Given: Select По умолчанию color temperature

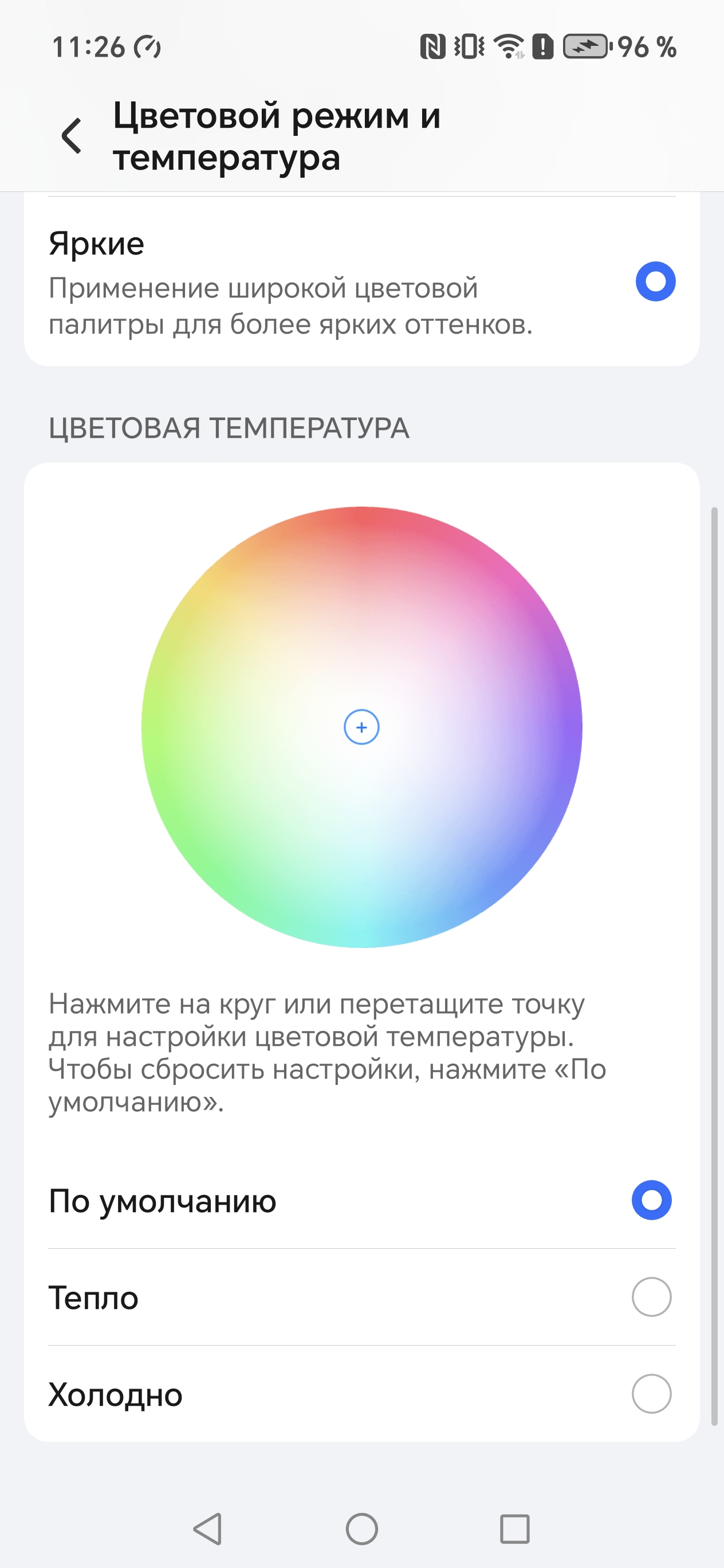Looking at the screenshot, I should (651, 1200).
